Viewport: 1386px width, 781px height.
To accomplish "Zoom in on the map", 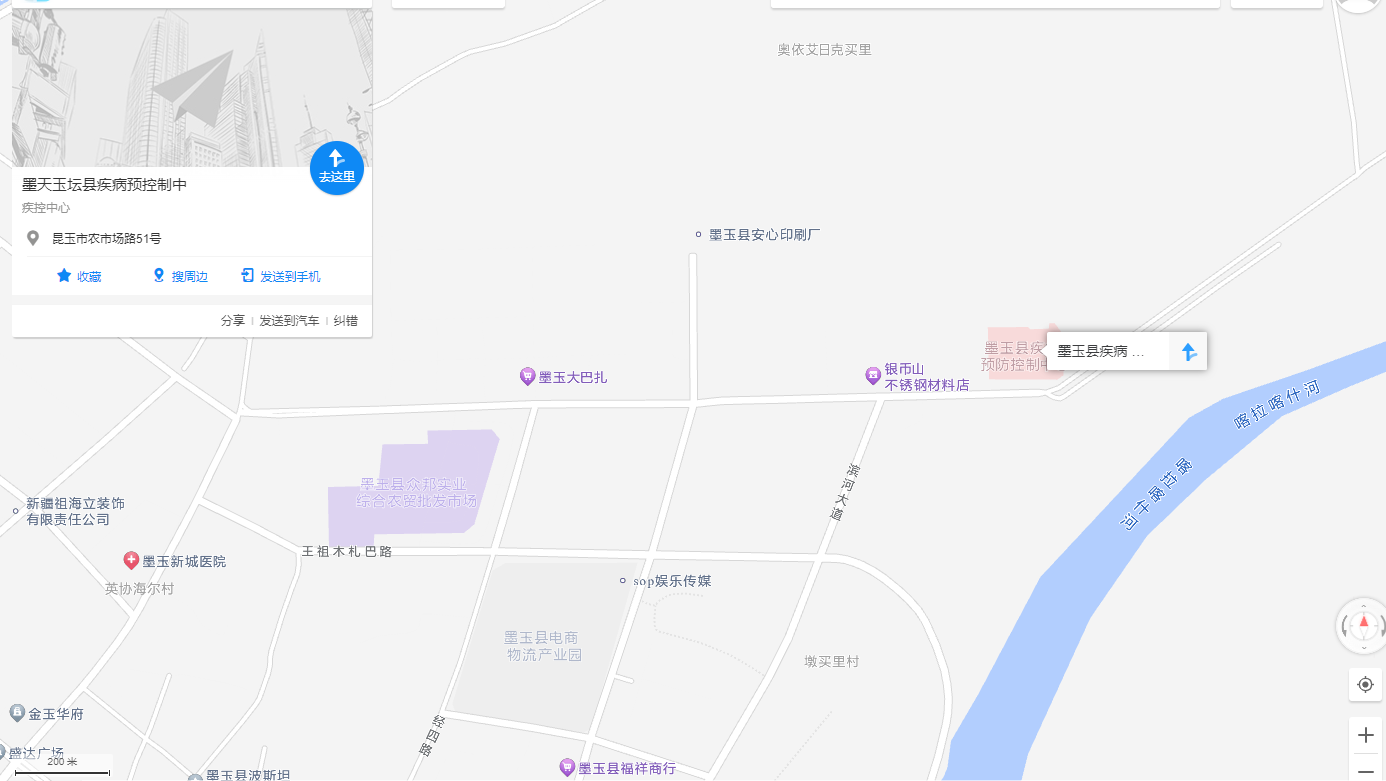I will pos(1365,735).
